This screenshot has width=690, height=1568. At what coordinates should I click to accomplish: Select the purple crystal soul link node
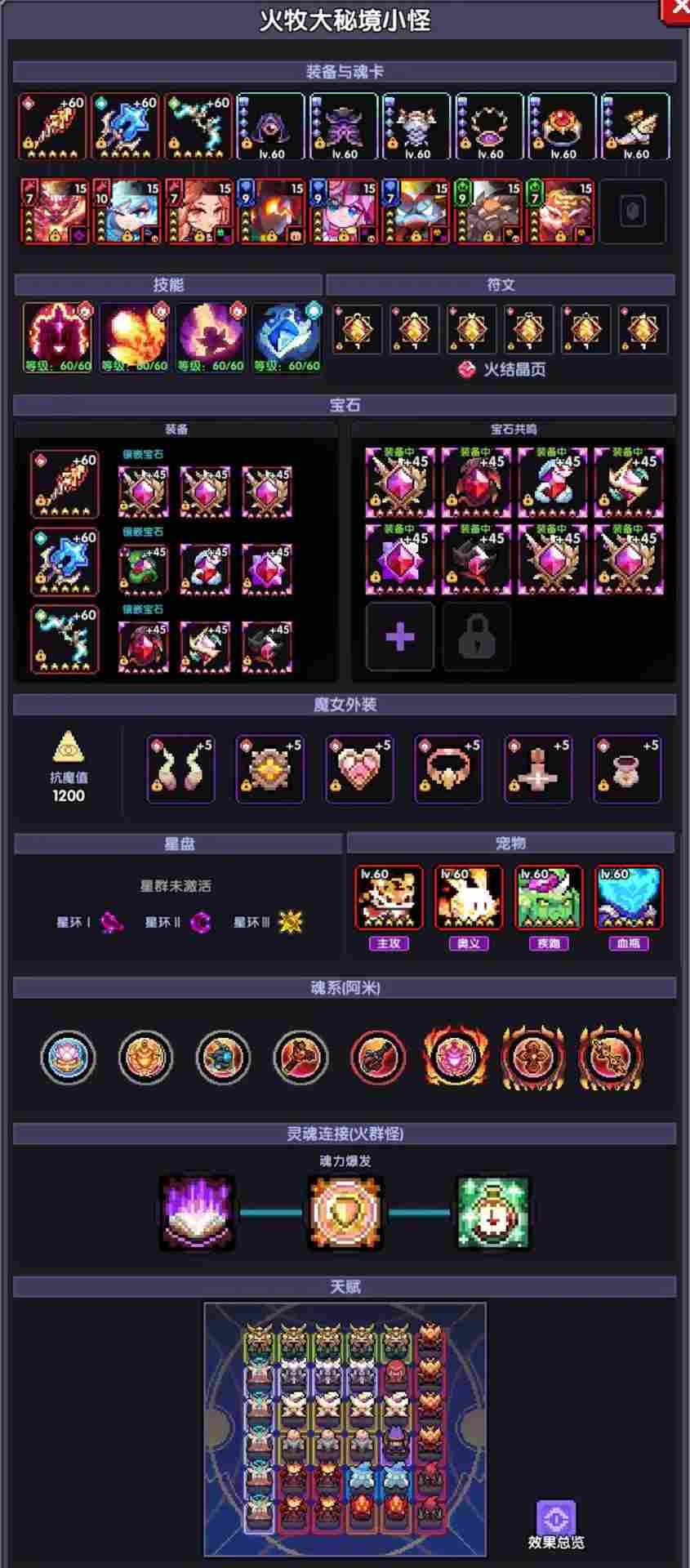click(198, 1213)
